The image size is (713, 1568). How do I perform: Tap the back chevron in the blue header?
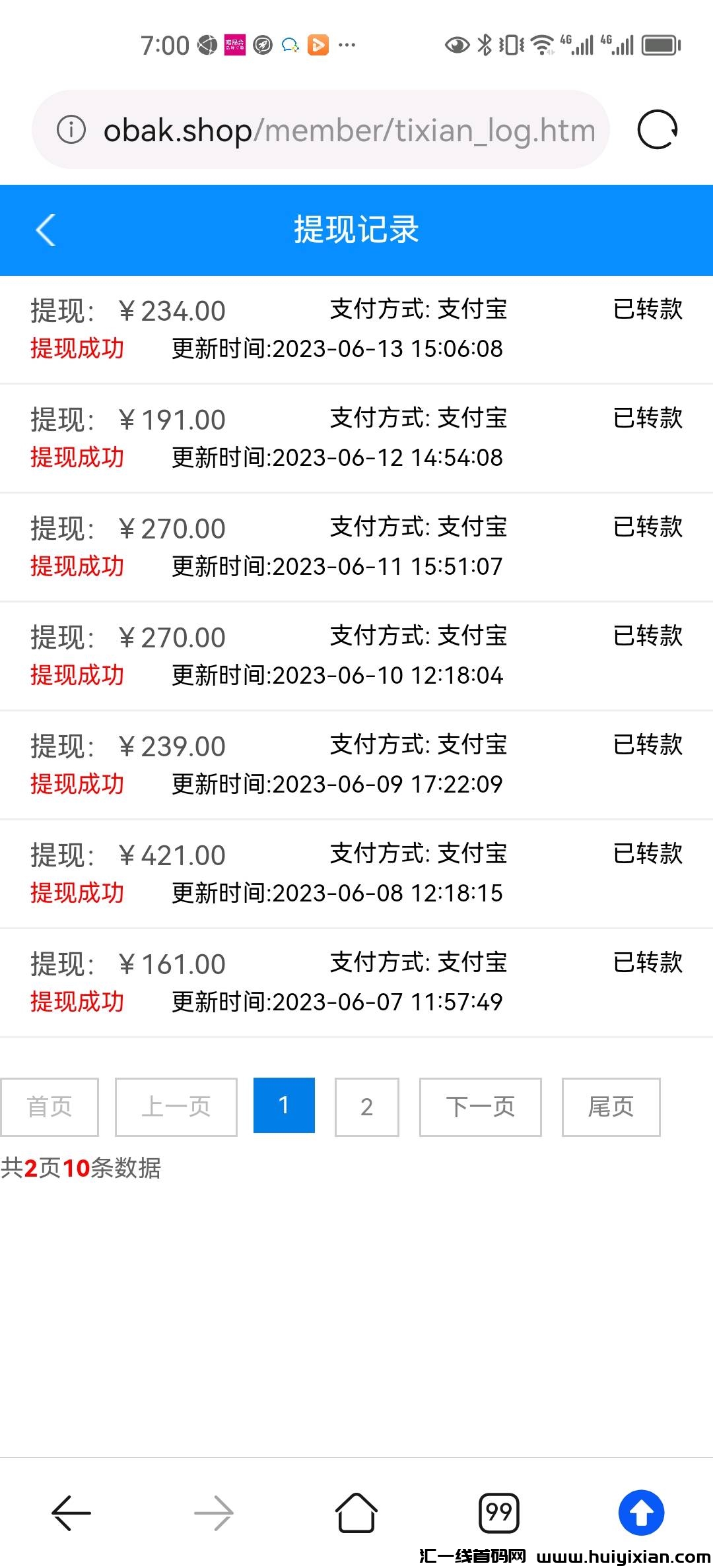44,230
